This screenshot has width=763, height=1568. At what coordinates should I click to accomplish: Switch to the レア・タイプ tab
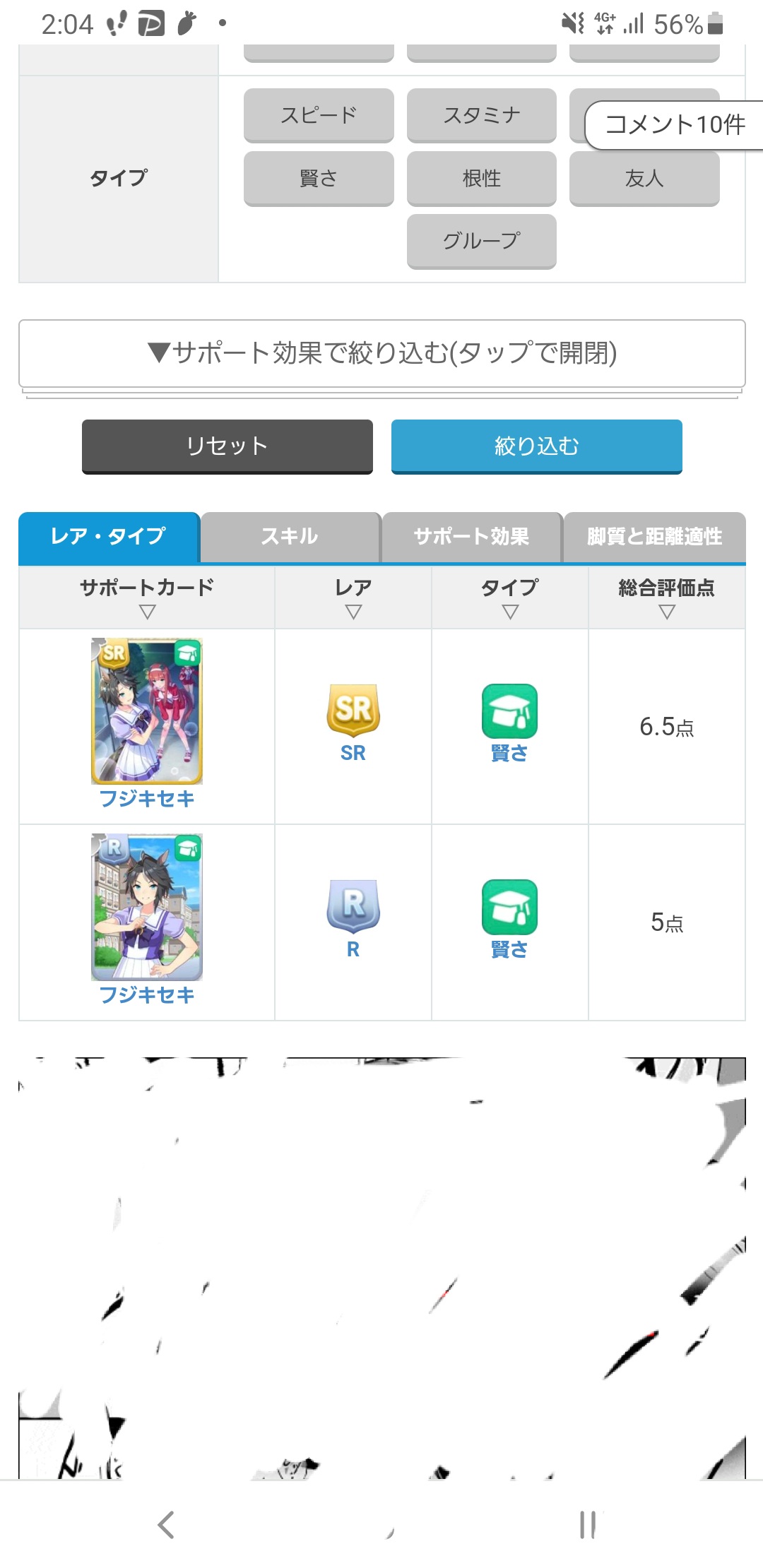[x=109, y=537]
